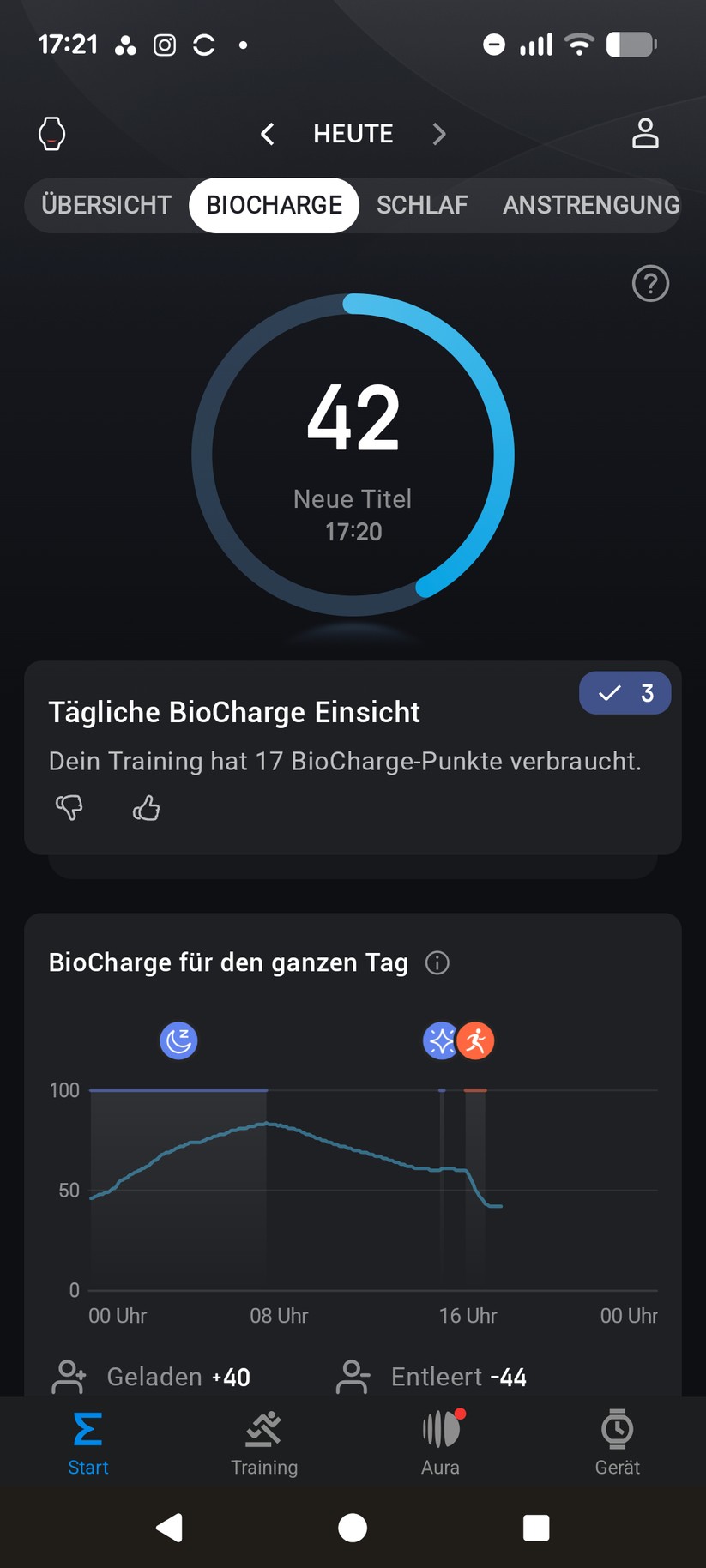Go to the next day with the right chevron
The image size is (706, 1568).
click(x=439, y=134)
